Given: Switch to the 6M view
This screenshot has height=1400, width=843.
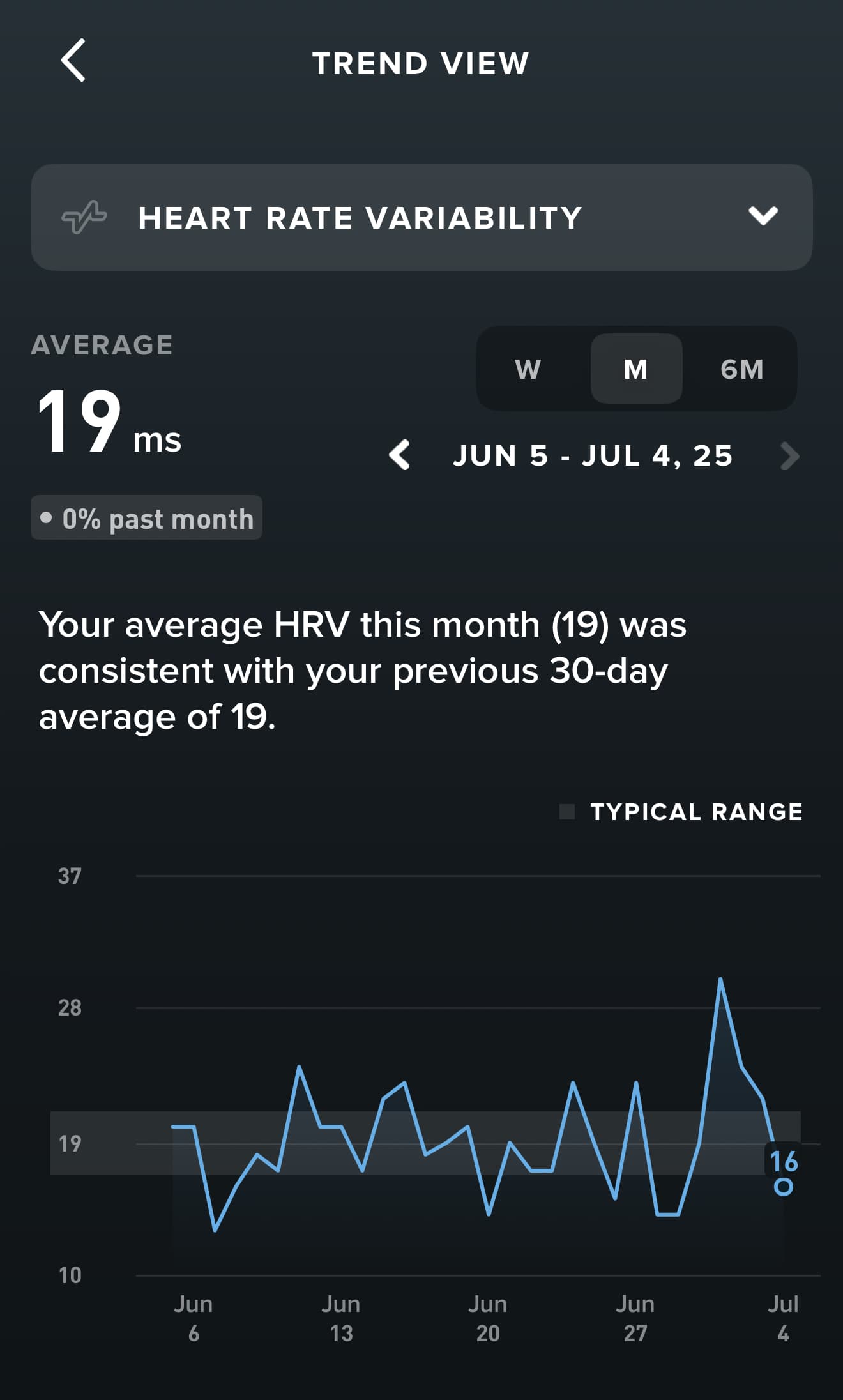Looking at the screenshot, I should pos(741,369).
